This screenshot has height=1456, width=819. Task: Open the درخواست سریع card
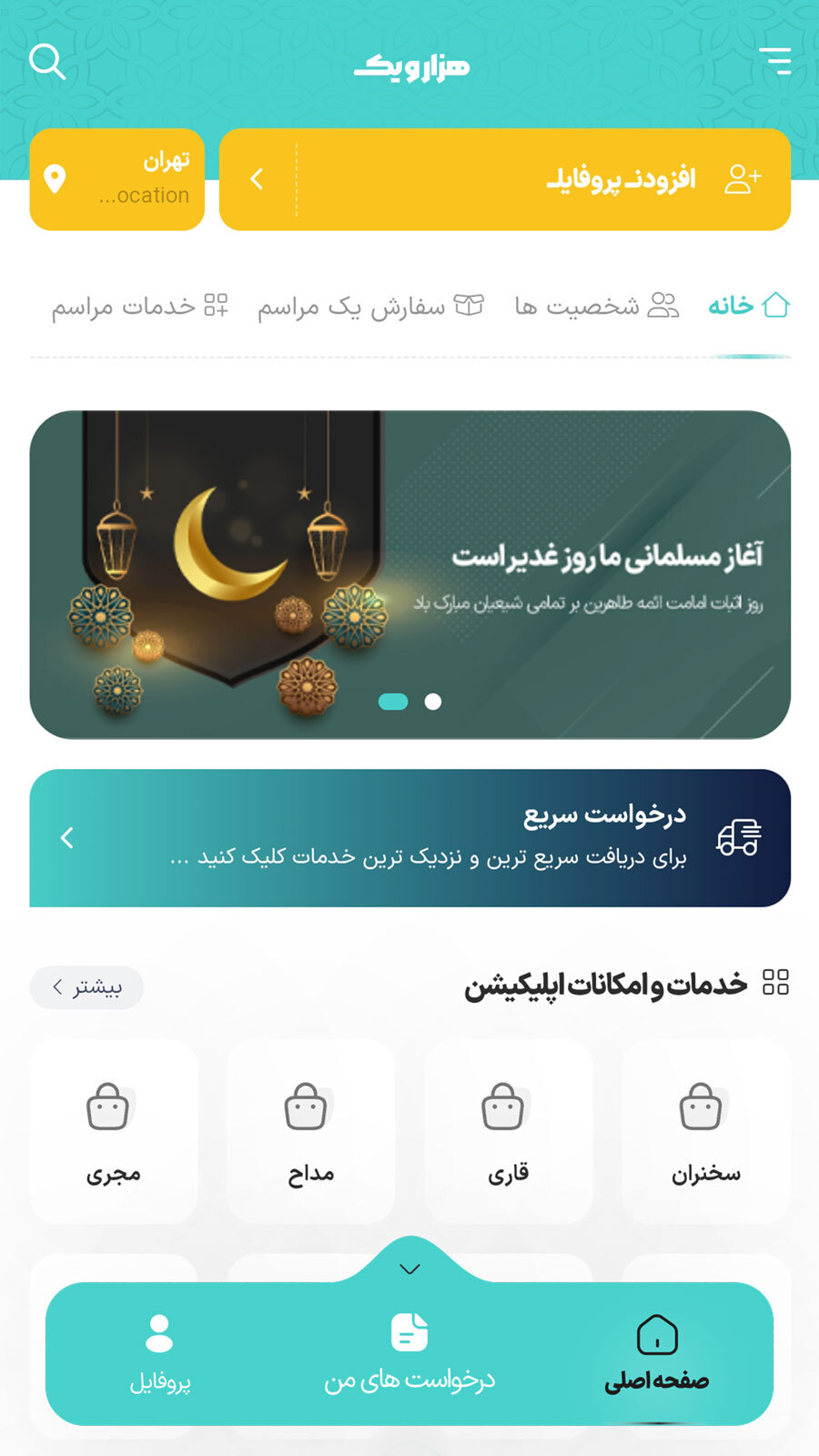[409, 837]
